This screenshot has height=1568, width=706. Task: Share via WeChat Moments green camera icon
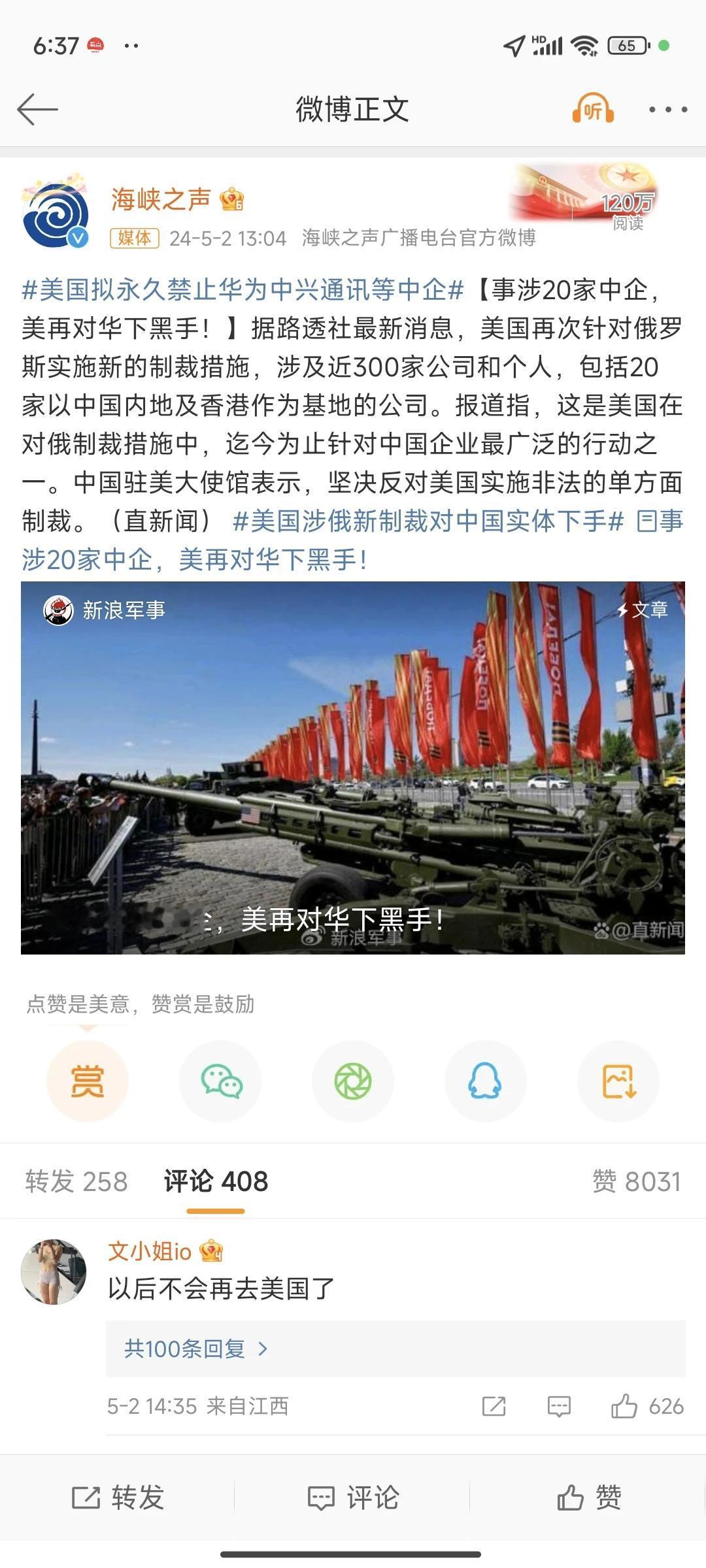(x=353, y=1081)
